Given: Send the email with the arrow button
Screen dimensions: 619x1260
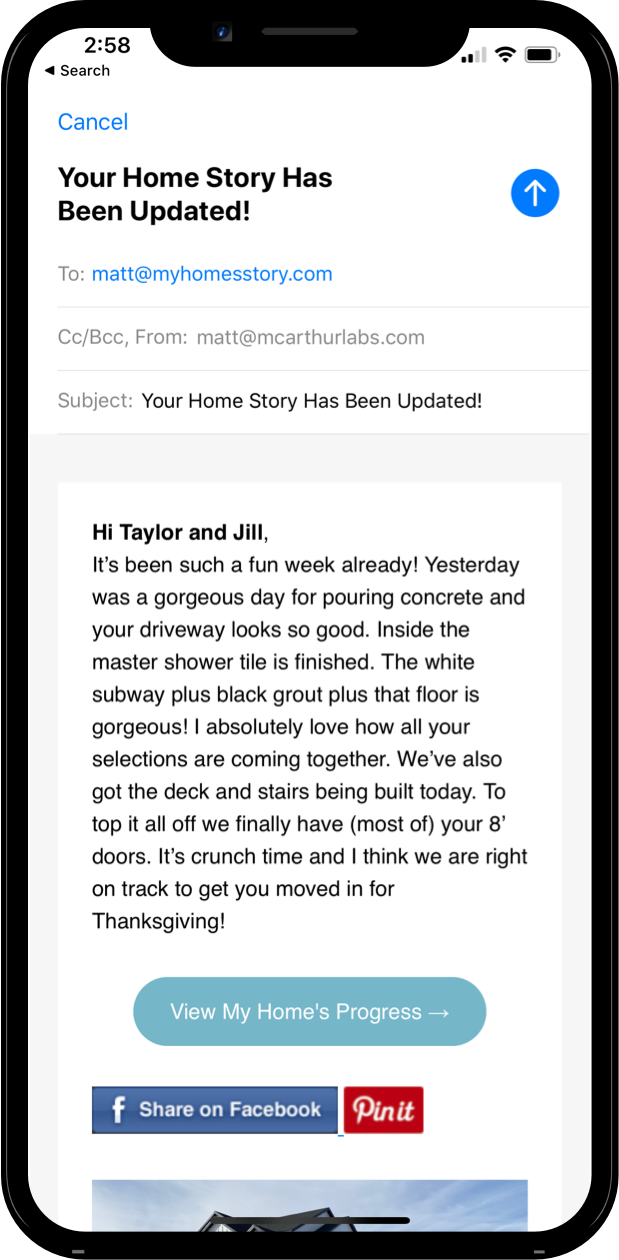Looking at the screenshot, I should tap(535, 193).
